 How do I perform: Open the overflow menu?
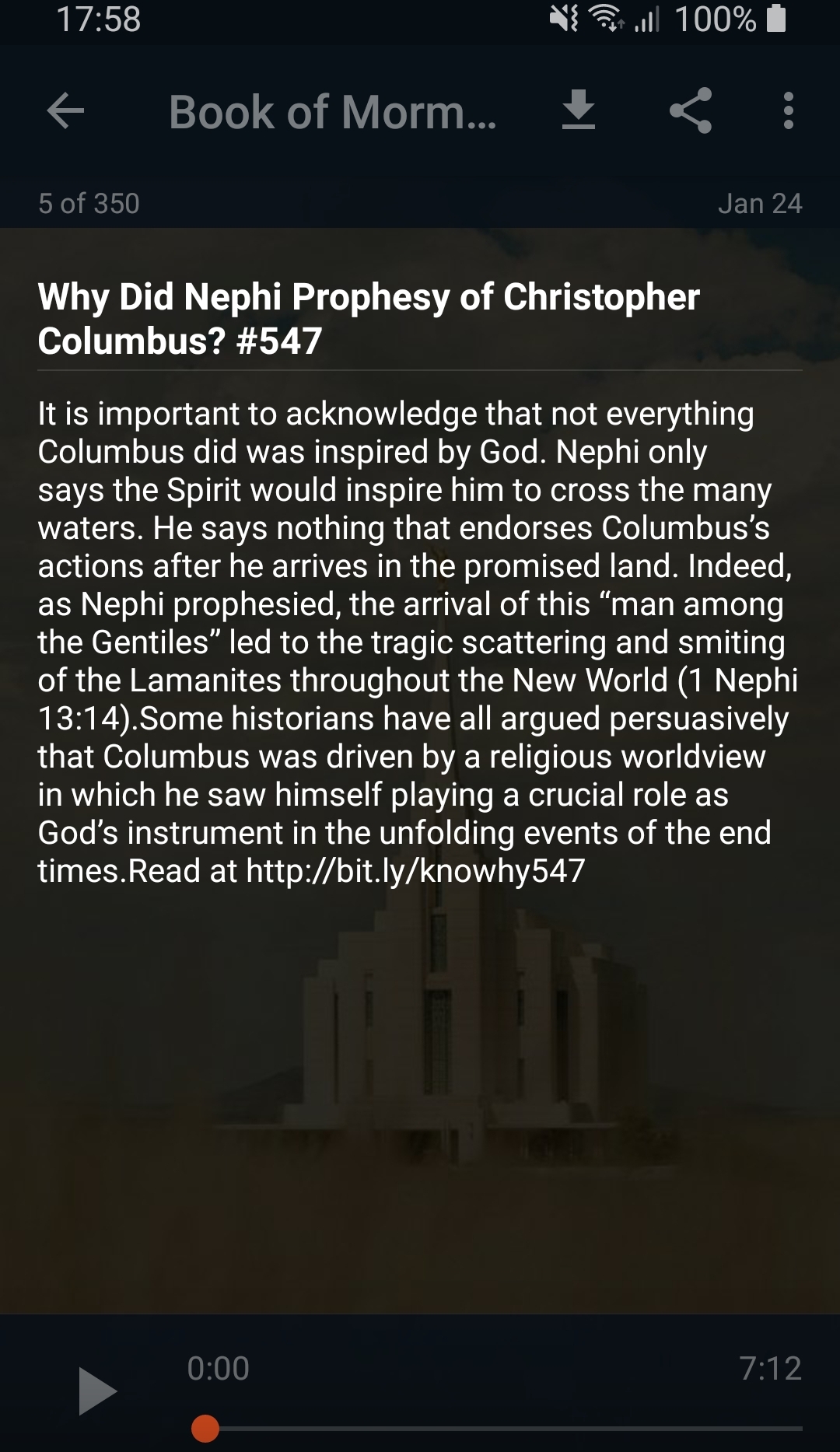click(x=788, y=113)
